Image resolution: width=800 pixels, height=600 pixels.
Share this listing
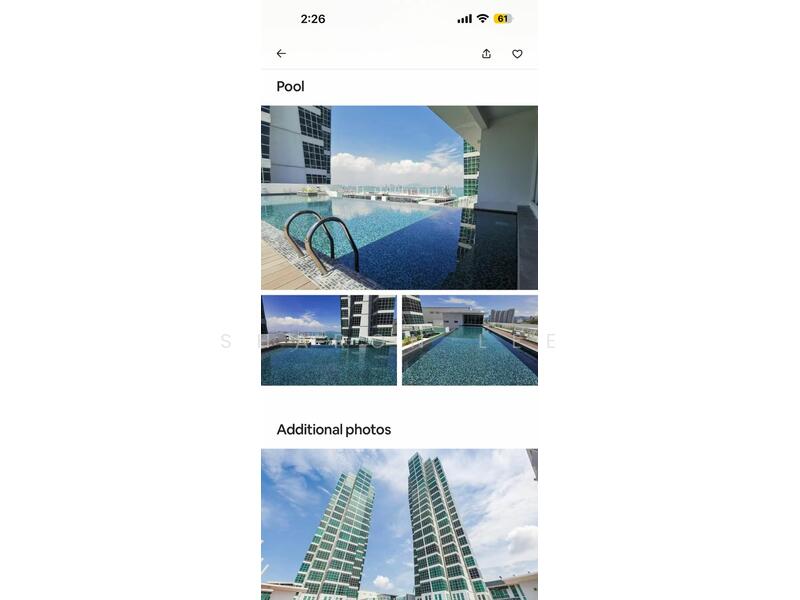click(486, 54)
